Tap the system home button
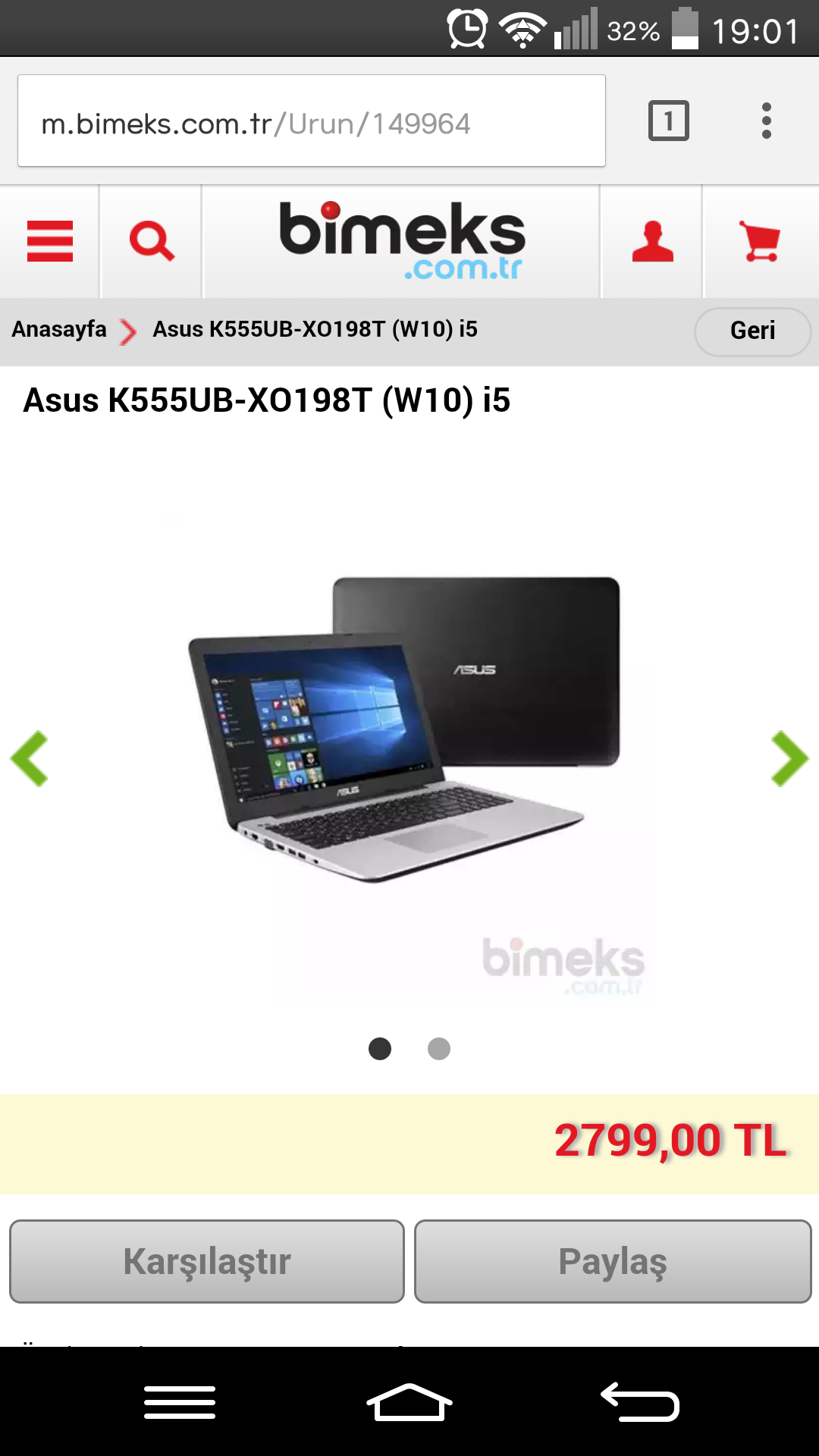 click(409, 1402)
